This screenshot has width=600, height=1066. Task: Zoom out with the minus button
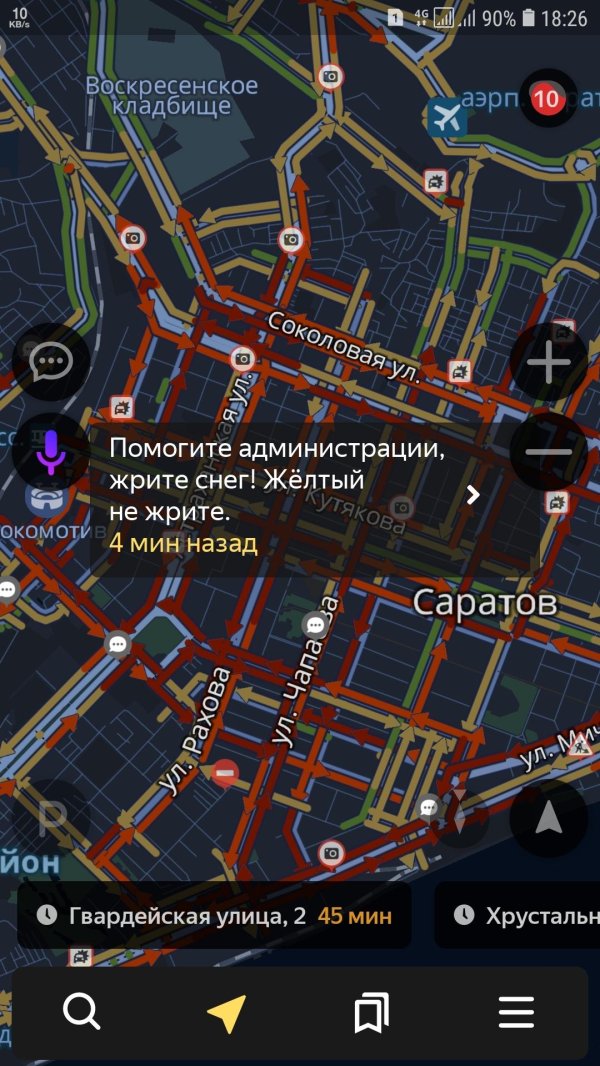[548, 452]
